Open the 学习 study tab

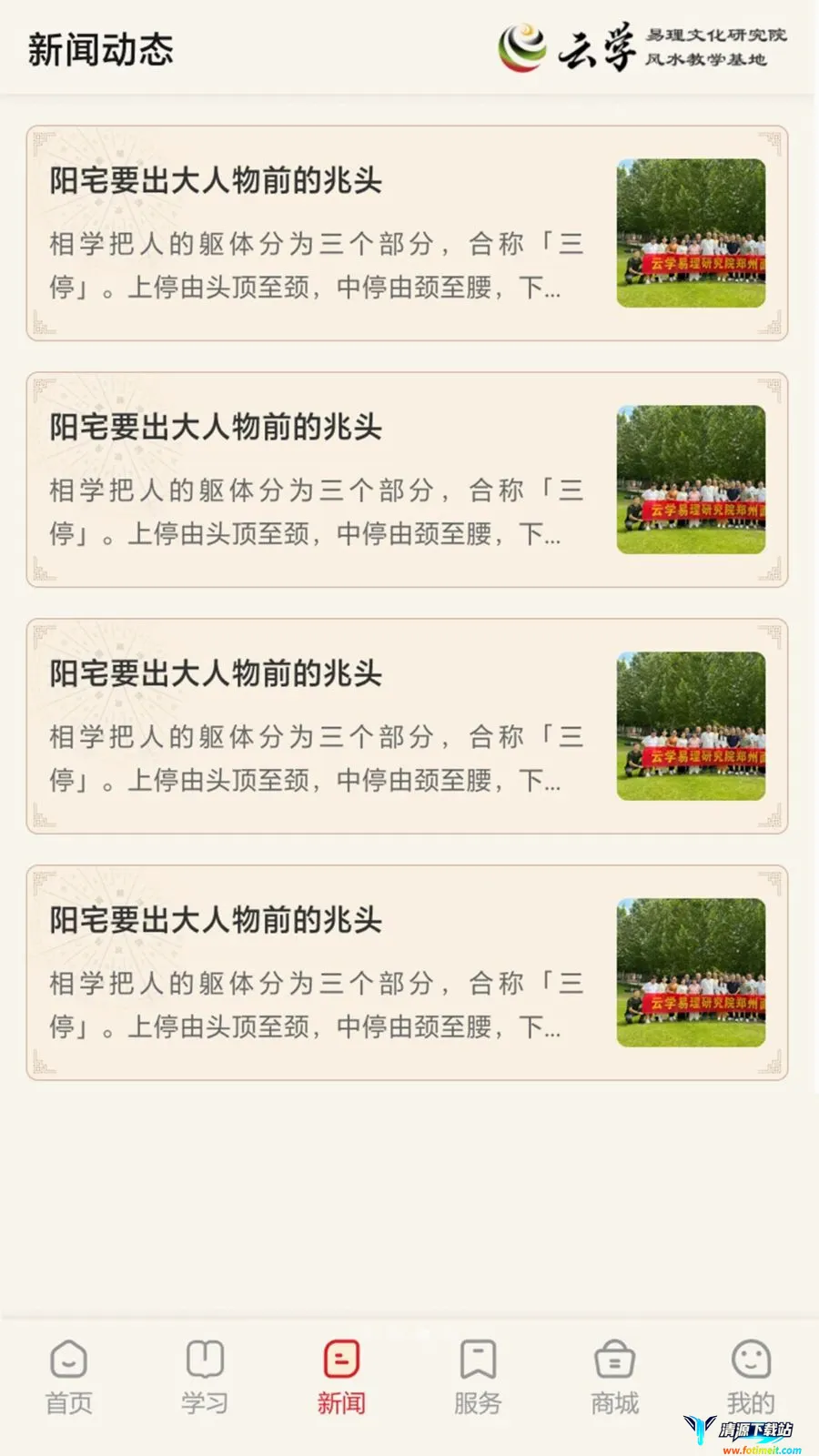coord(205,1377)
